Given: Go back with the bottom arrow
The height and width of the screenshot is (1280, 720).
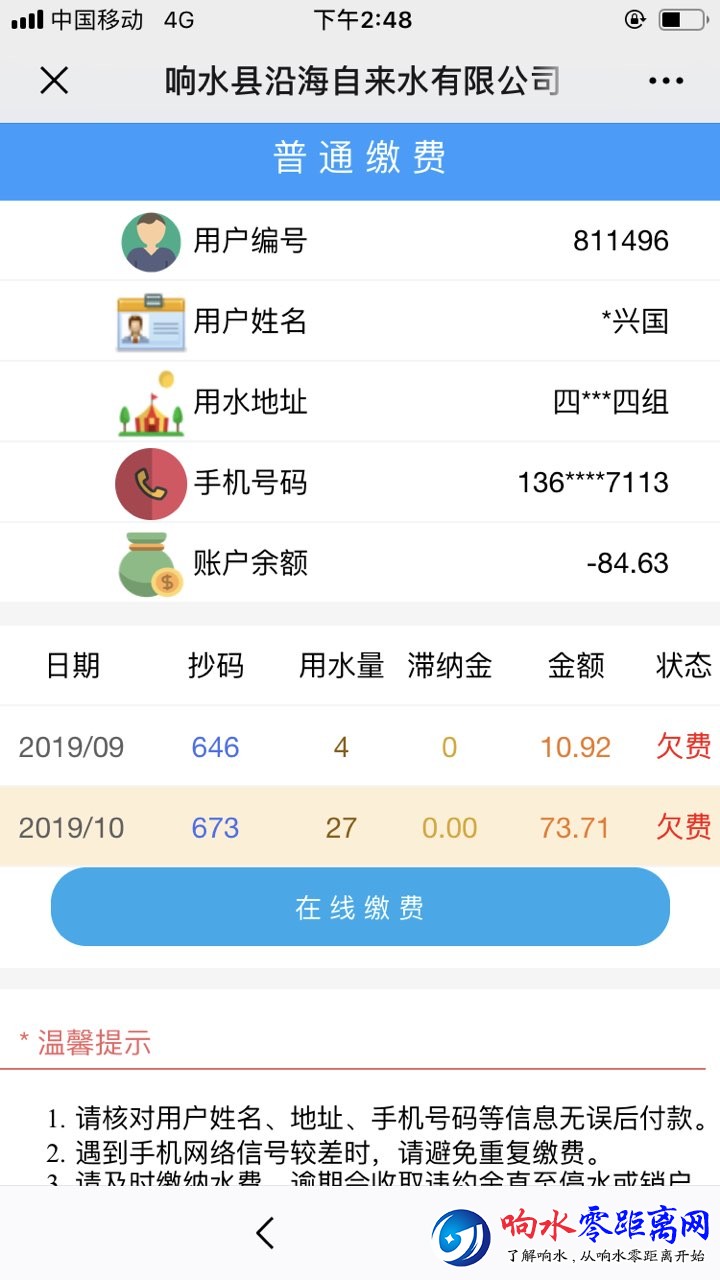Looking at the screenshot, I should click(x=265, y=1233).
